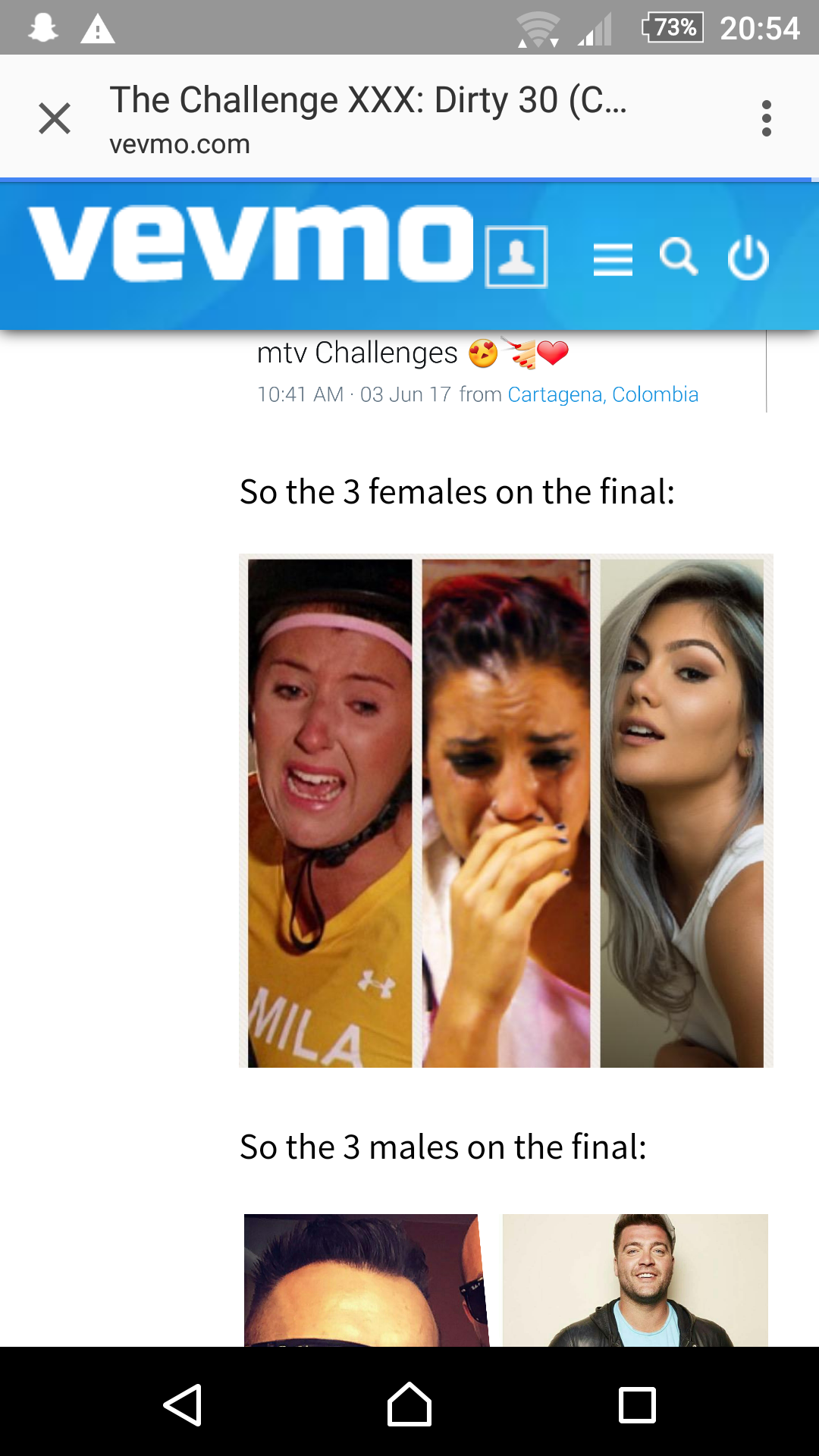Tap the vevmo logo
Image resolution: width=819 pixels, height=1456 pixels.
251,243
